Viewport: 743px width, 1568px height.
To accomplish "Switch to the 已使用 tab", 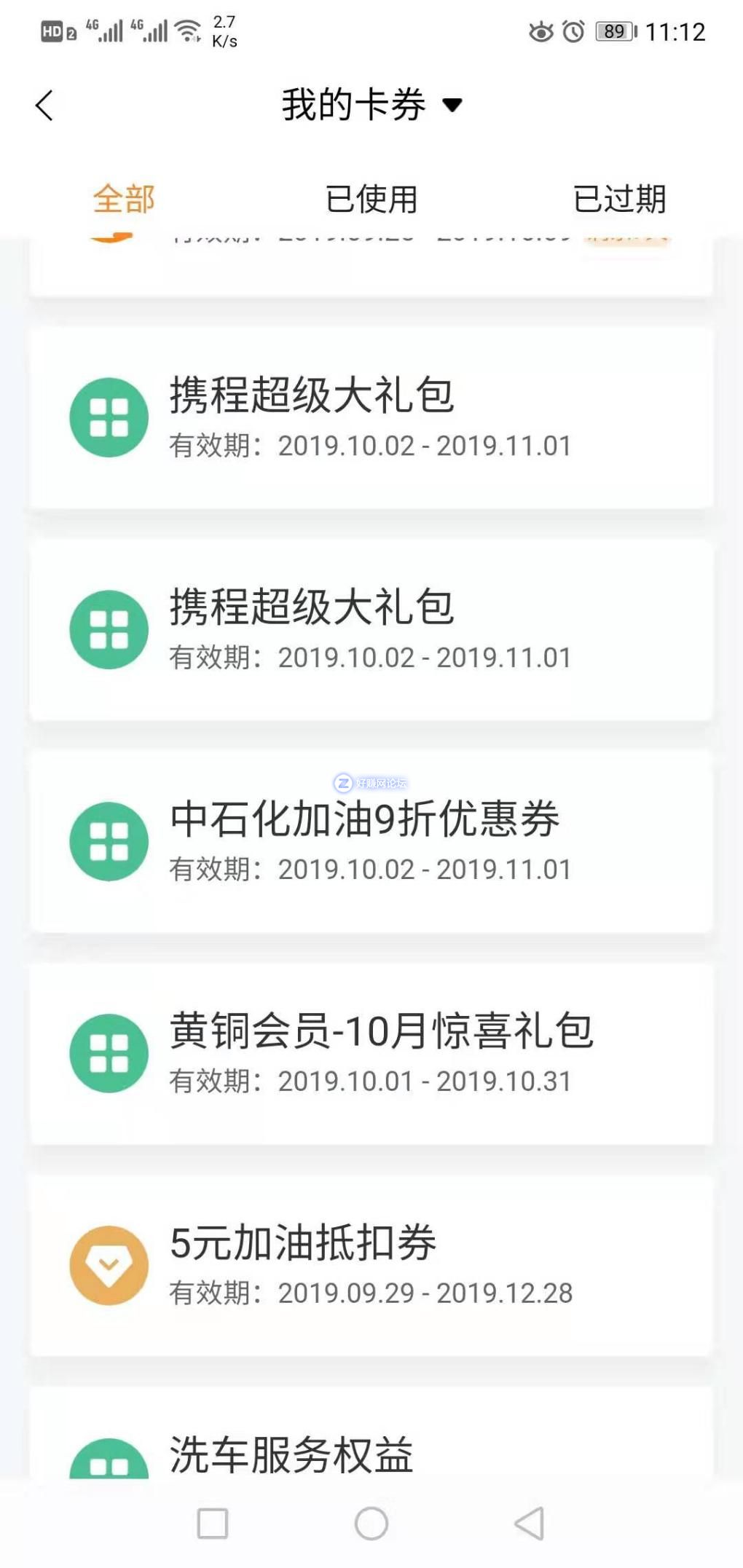I will (371, 199).
